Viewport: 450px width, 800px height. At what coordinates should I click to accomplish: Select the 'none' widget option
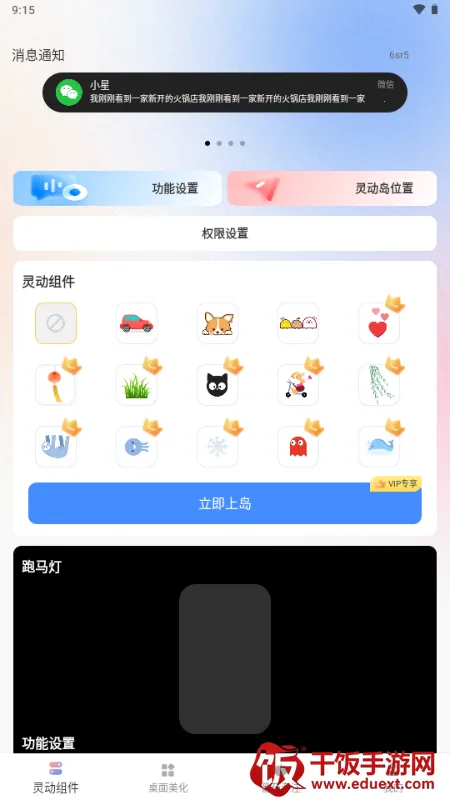point(56,323)
